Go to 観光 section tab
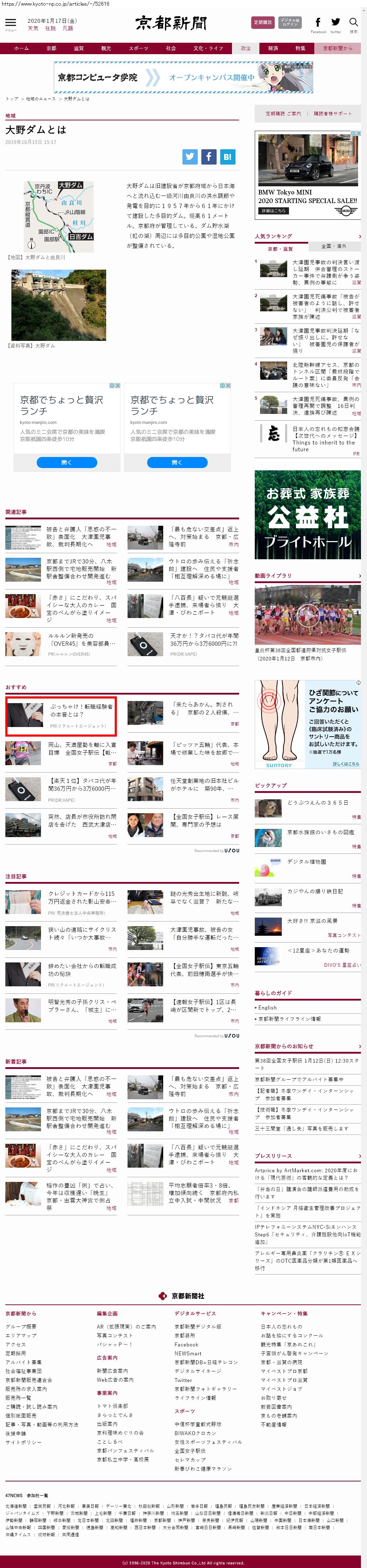 point(106,48)
